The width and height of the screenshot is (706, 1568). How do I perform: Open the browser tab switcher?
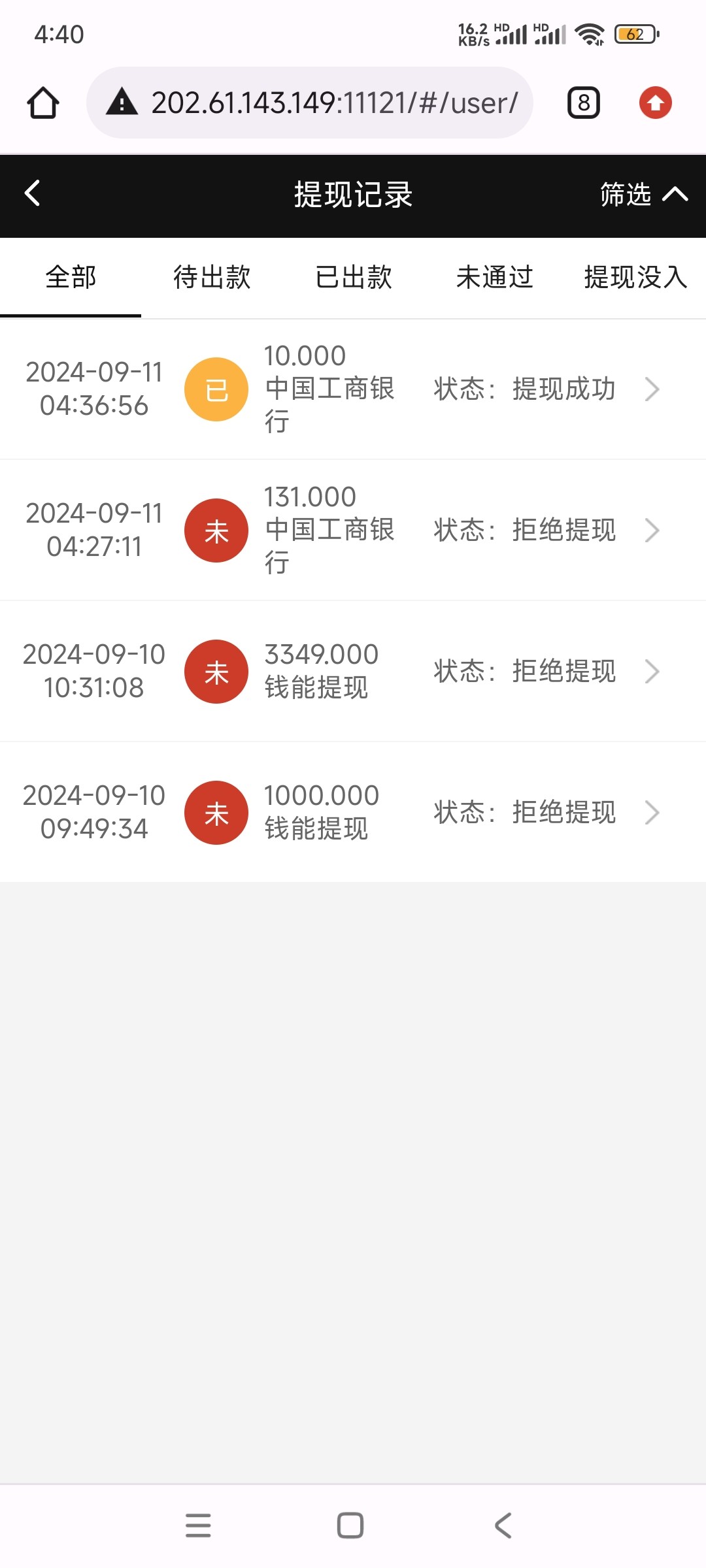pyautogui.click(x=584, y=103)
